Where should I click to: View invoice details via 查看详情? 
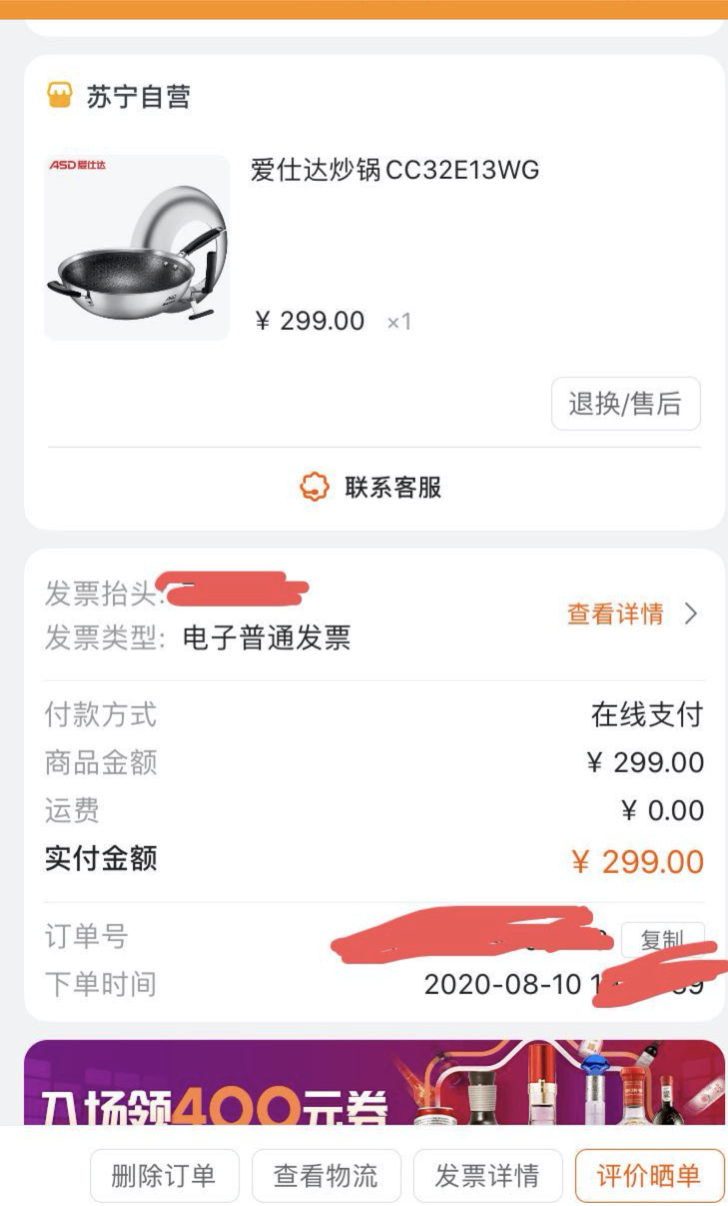[x=630, y=615]
